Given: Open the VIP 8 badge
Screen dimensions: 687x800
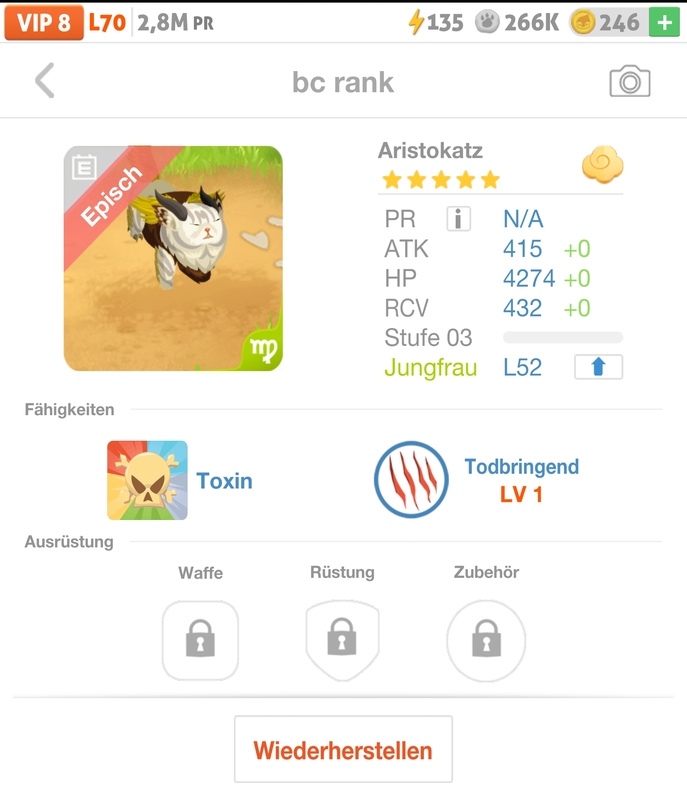Looking at the screenshot, I should [x=43, y=22].
